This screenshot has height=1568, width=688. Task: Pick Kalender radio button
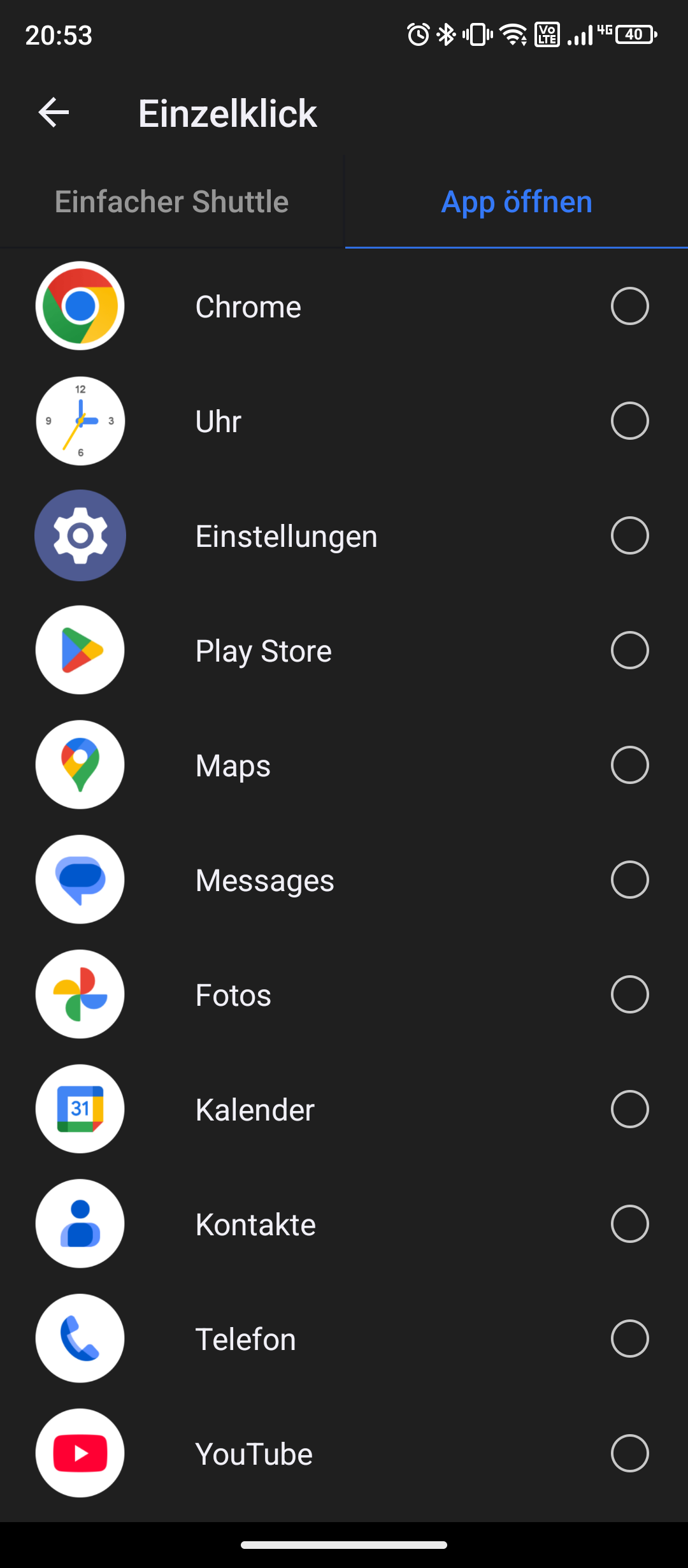click(x=629, y=1109)
